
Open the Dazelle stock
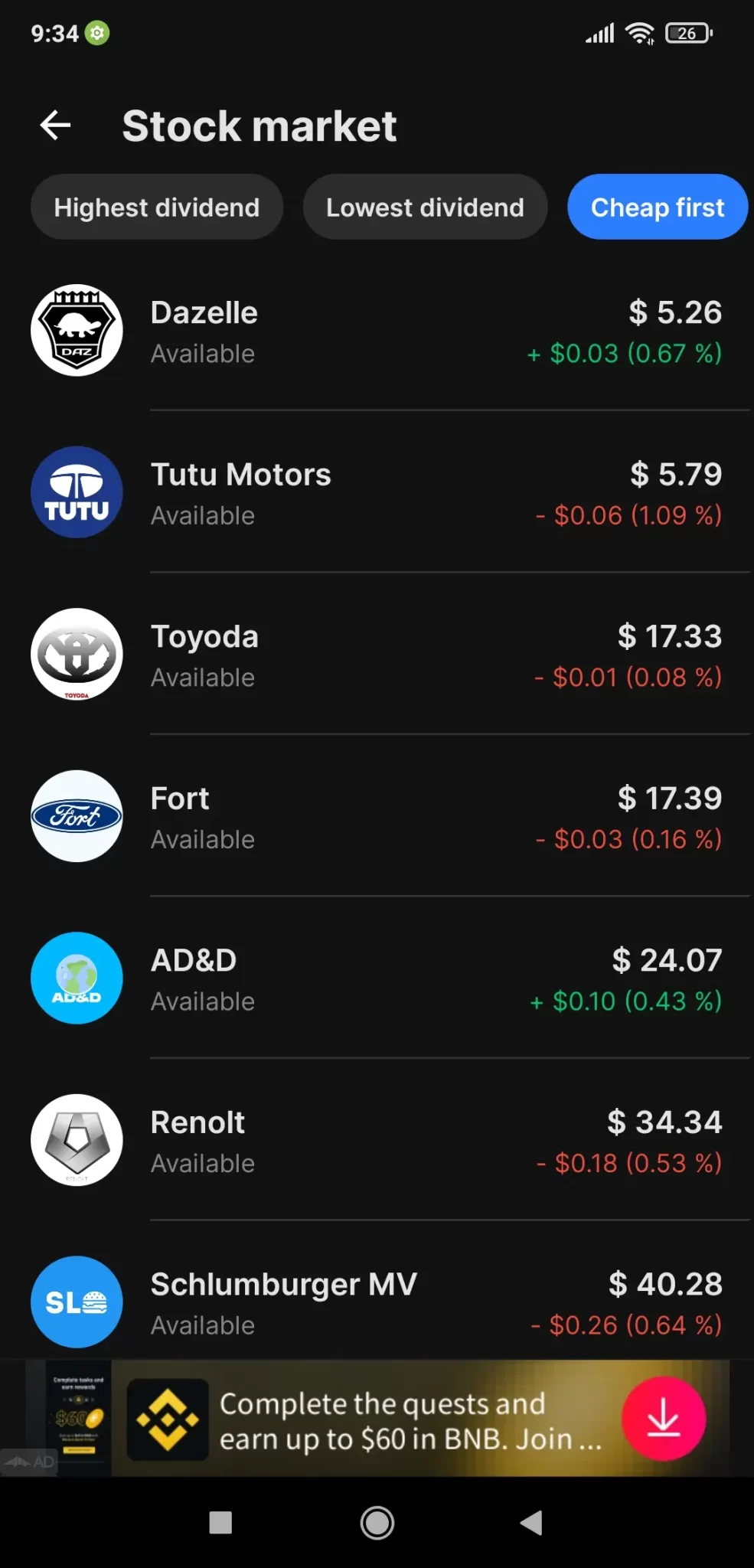(375, 332)
